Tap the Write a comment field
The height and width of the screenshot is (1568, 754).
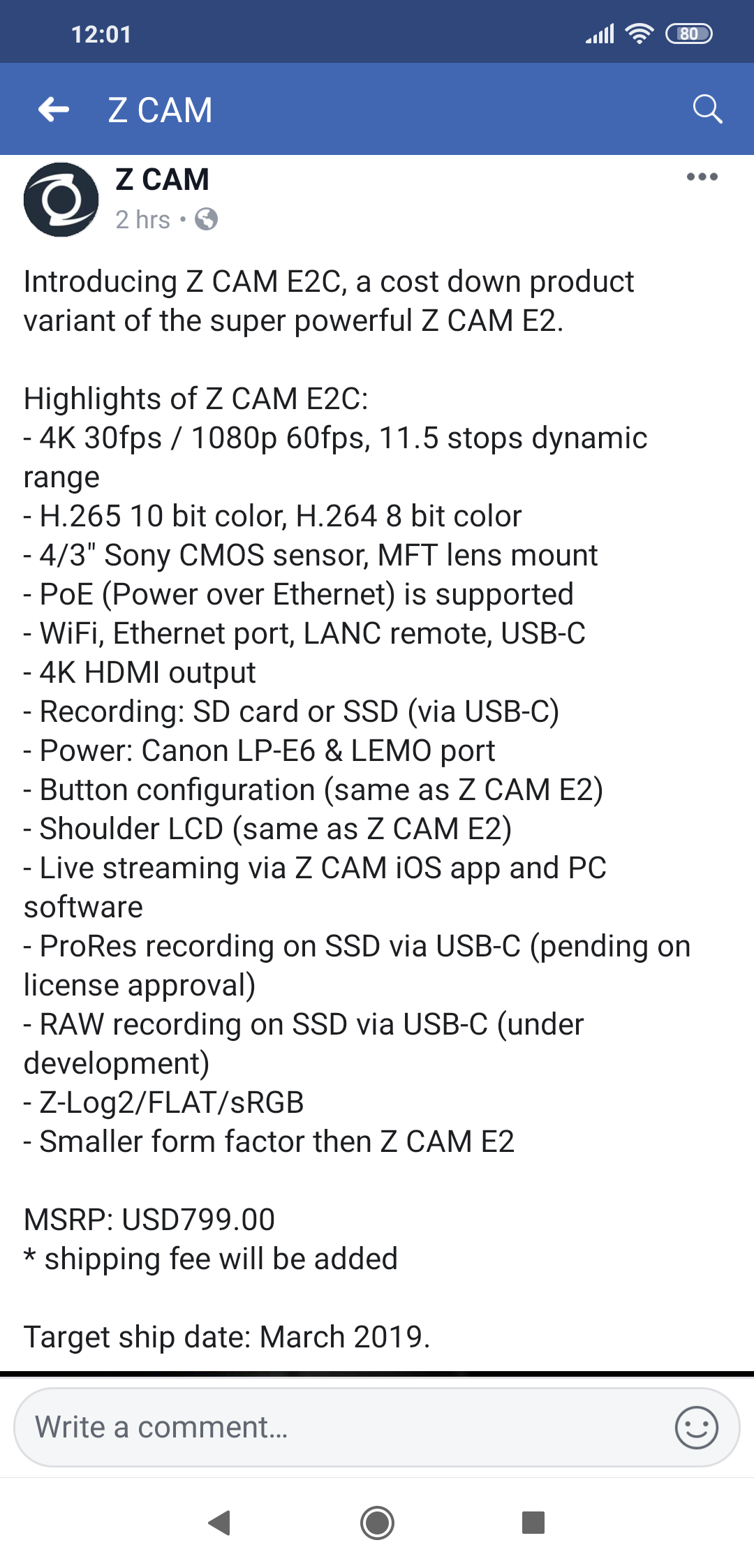click(x=376, y=1427)
